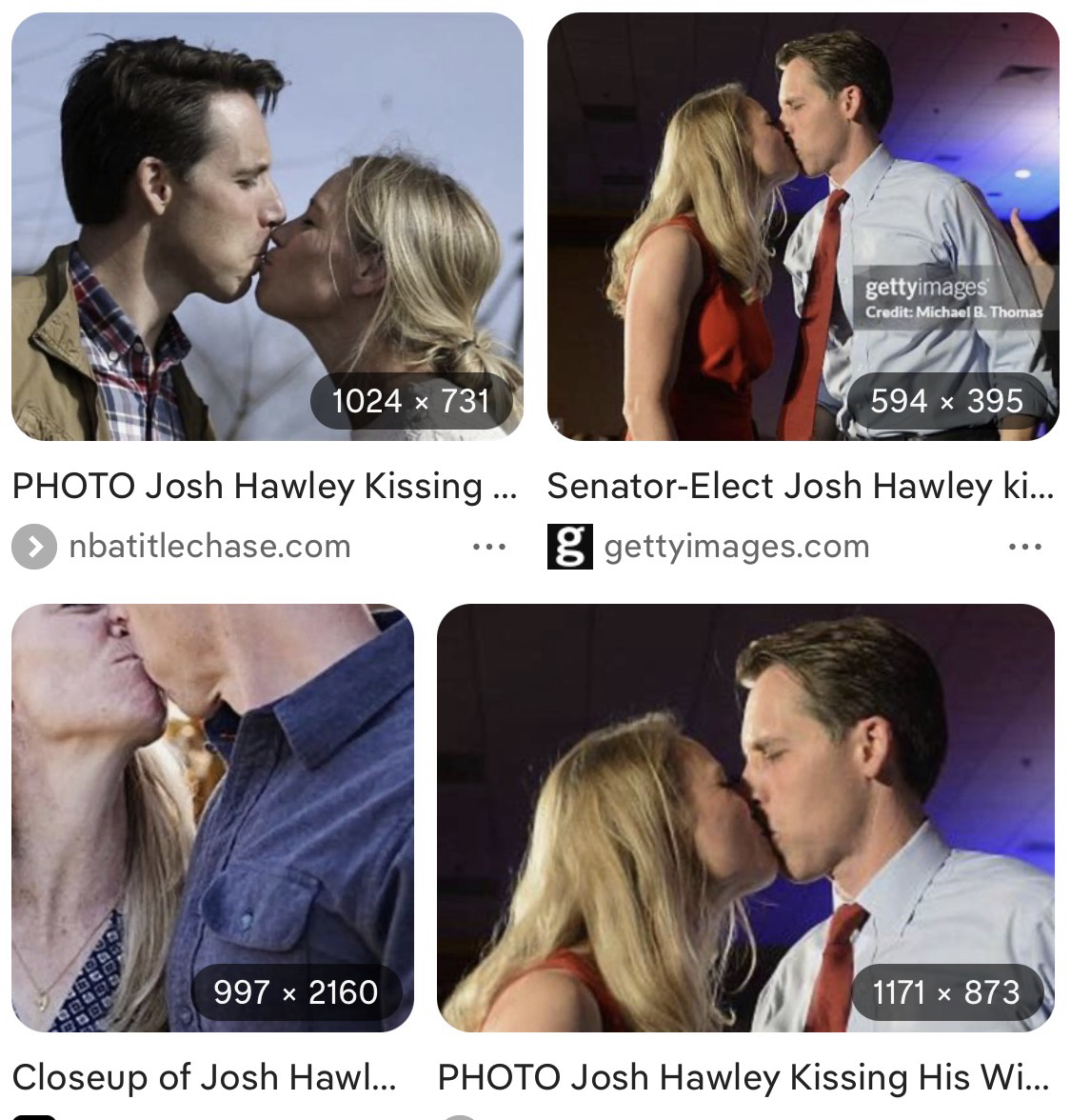
Task: Open the 997 × 2160 closeup image result
Action: coord(212,817)
